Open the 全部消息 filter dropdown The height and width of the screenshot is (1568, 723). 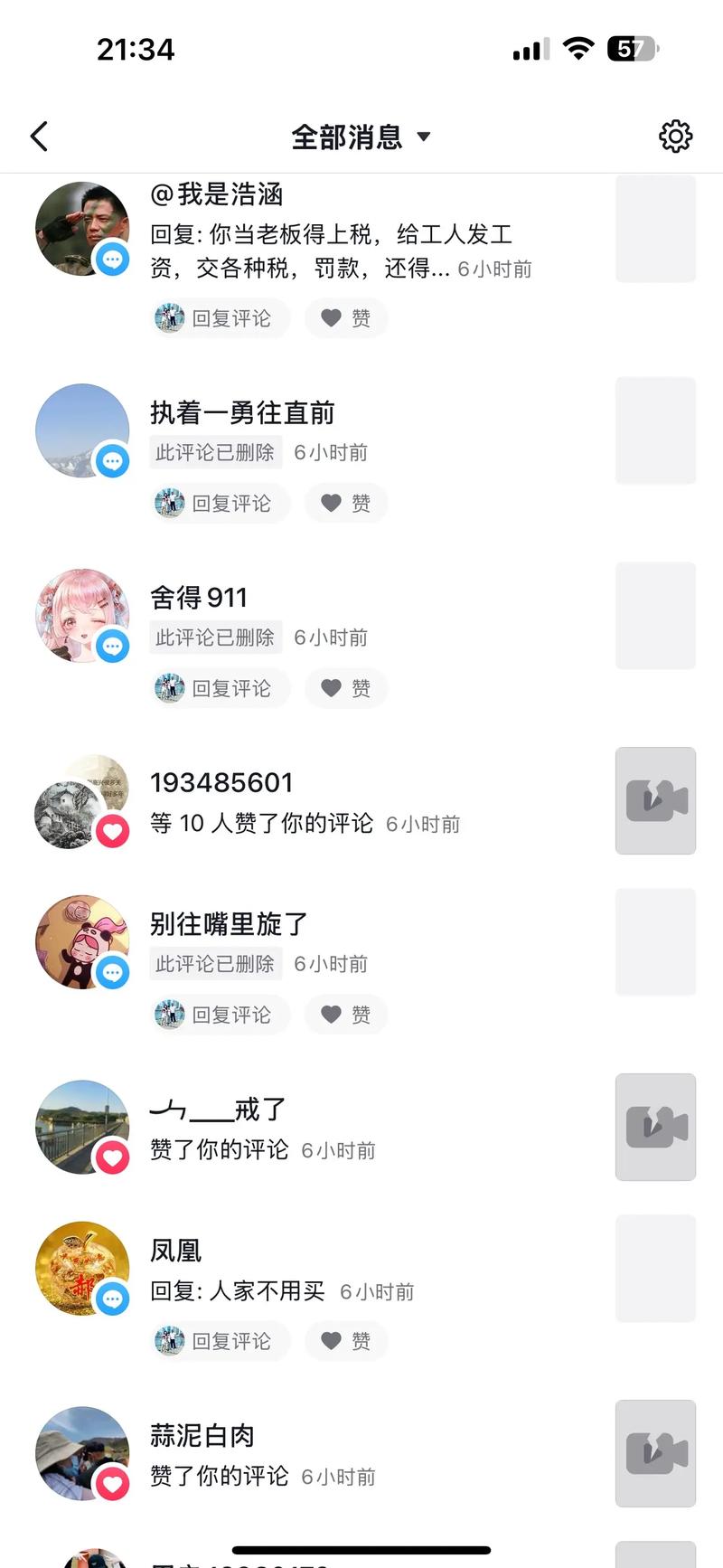click(360, 137)
